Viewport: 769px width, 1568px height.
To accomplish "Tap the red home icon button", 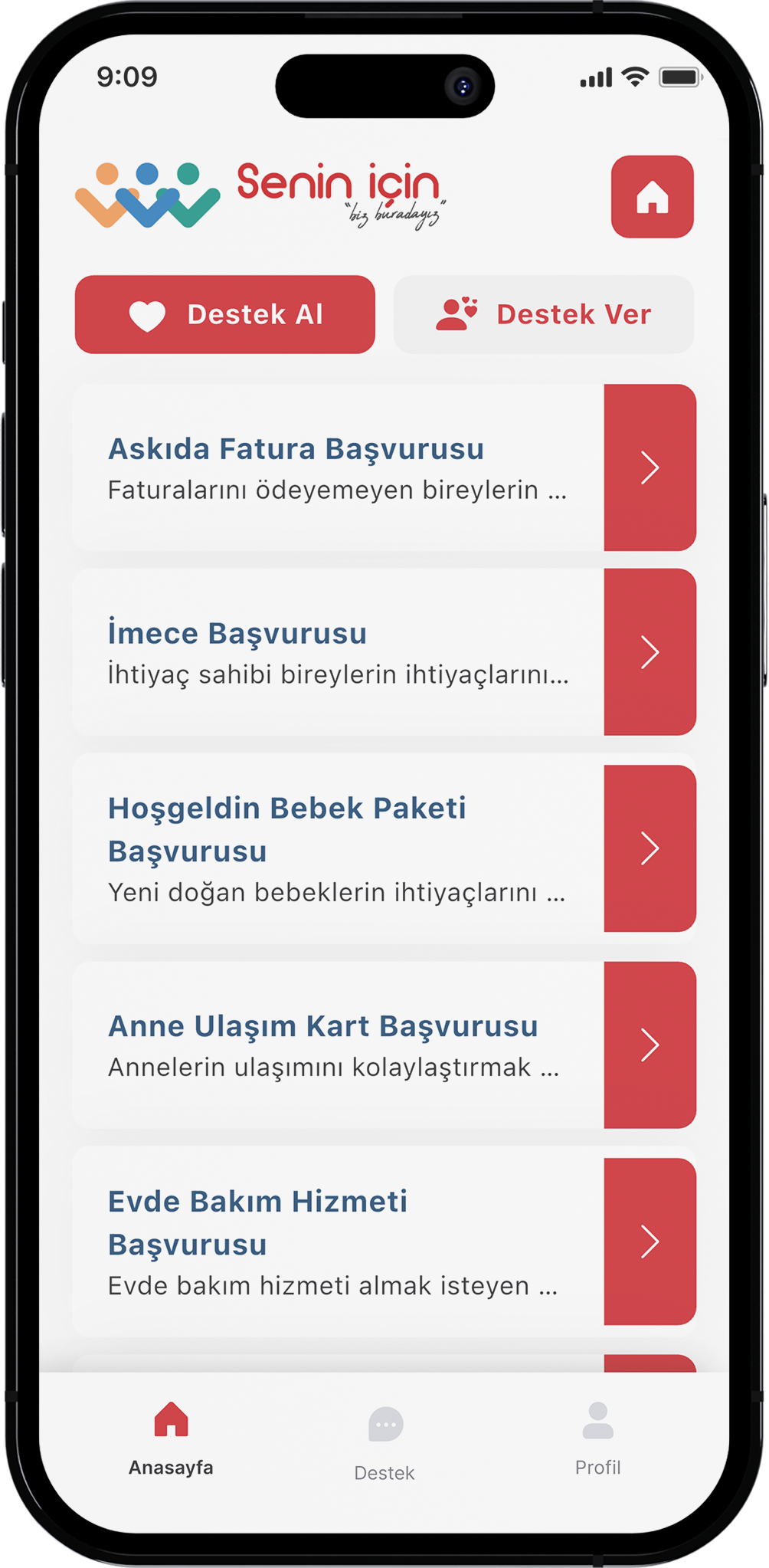I will coord(652,197).
